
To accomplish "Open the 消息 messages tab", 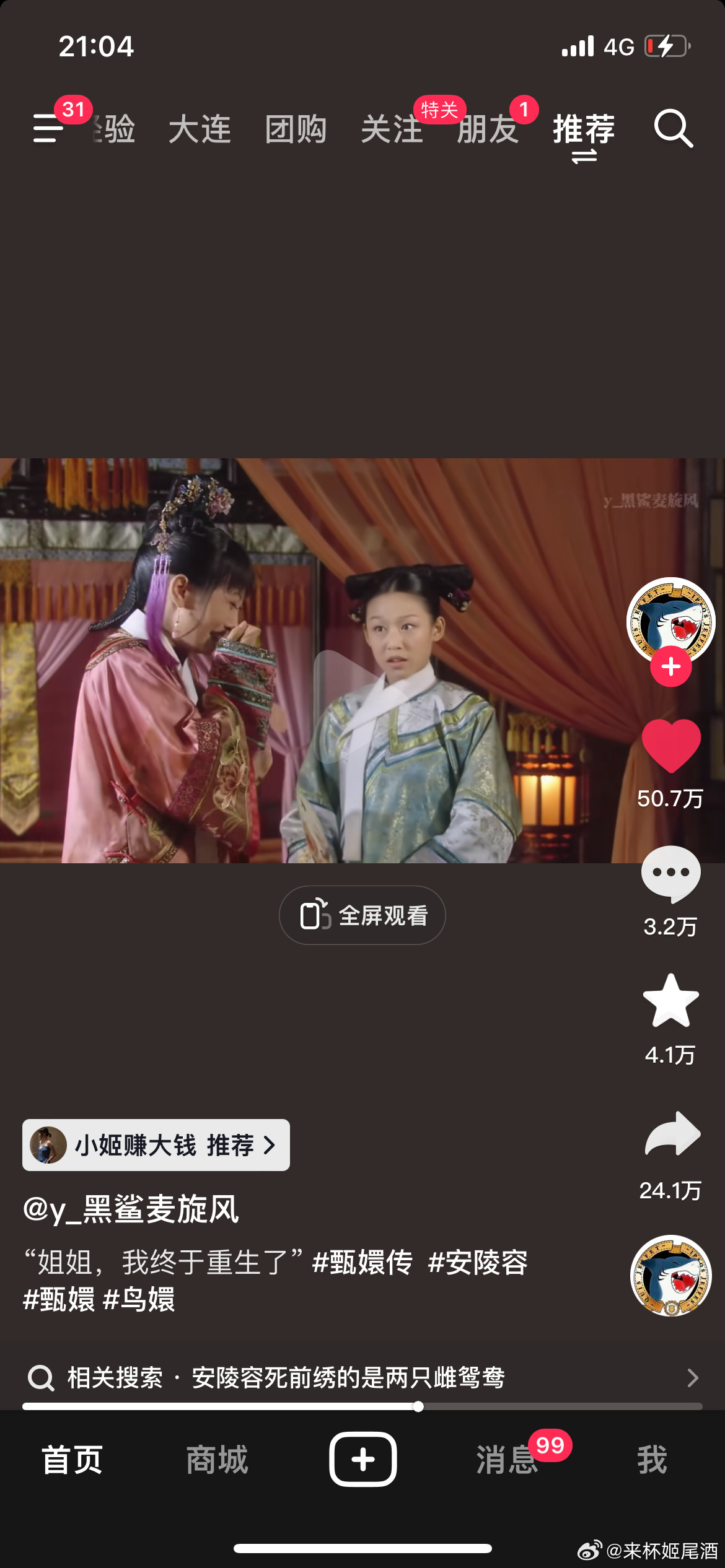I will pos(507,1460).
